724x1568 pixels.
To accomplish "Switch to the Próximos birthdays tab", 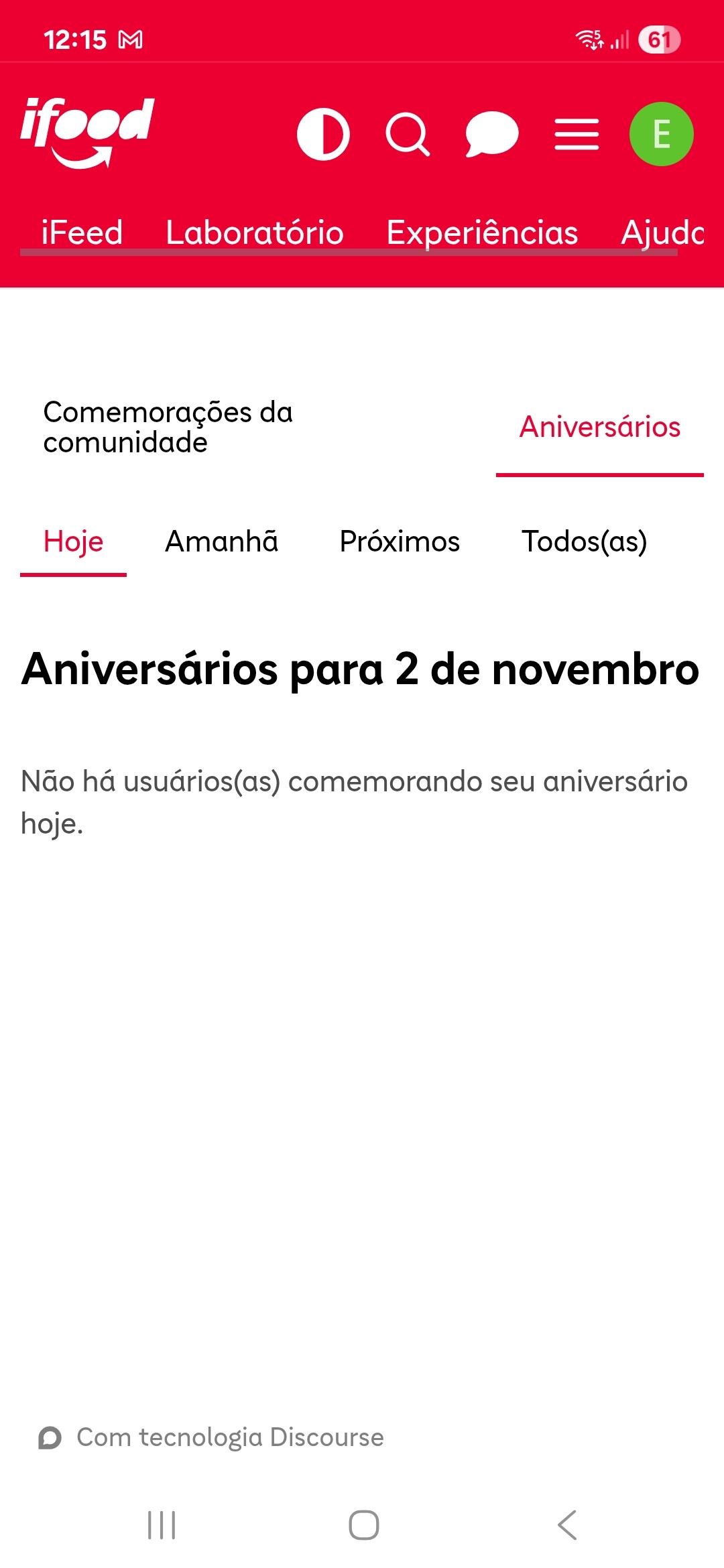I will (400, 541).
